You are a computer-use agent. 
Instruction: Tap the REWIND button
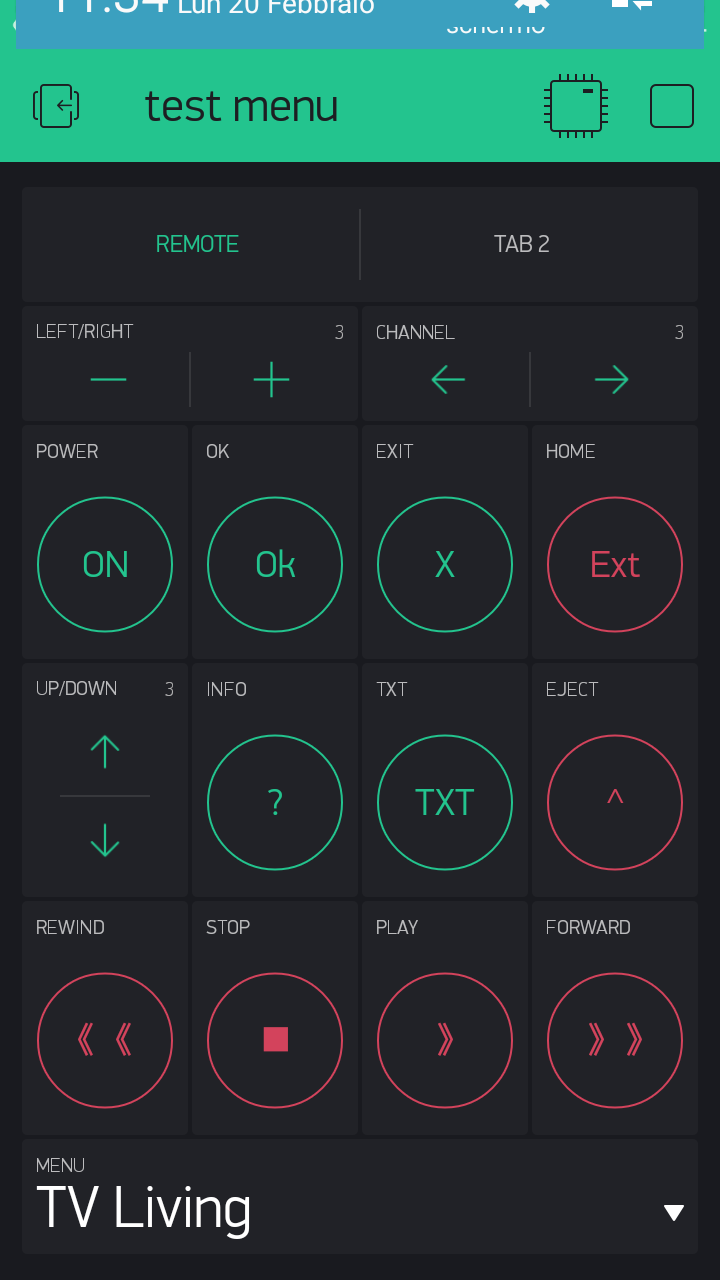pos(105,1041)
